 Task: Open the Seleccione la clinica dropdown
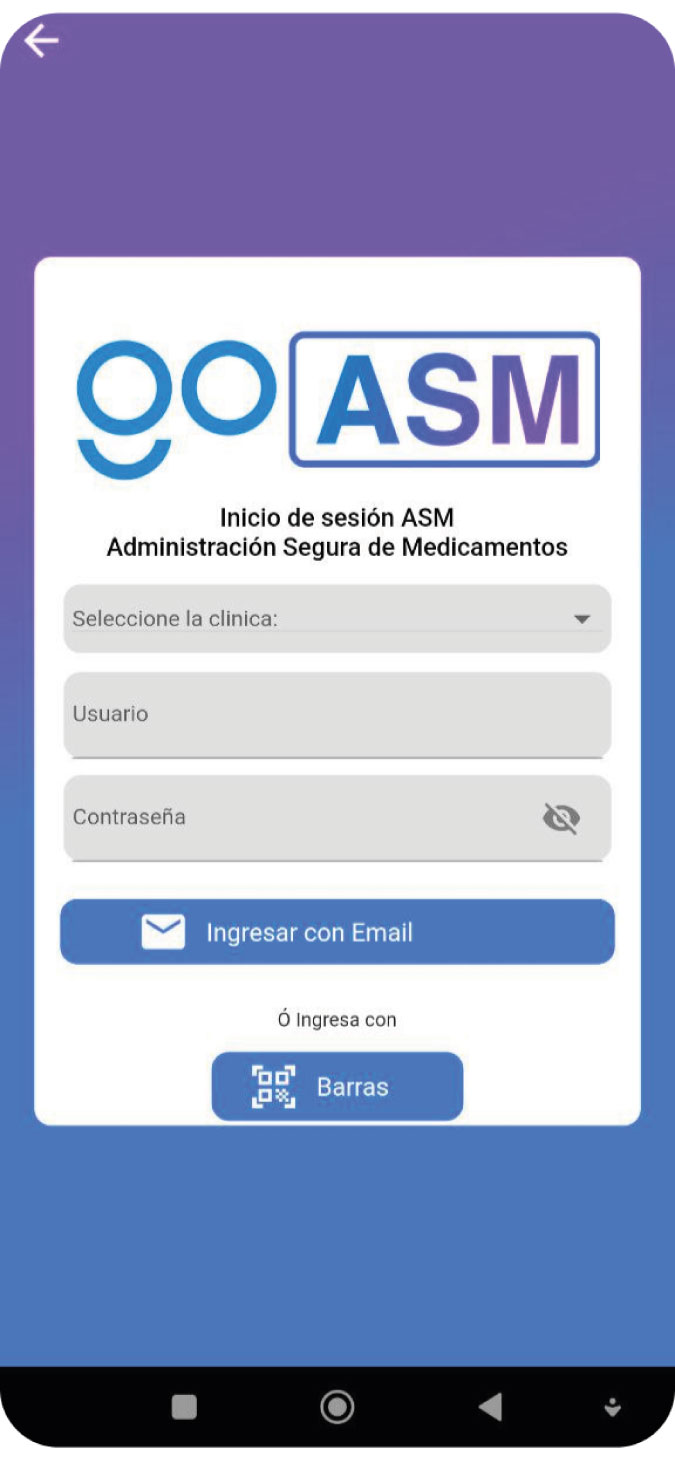tap(337, 619)
